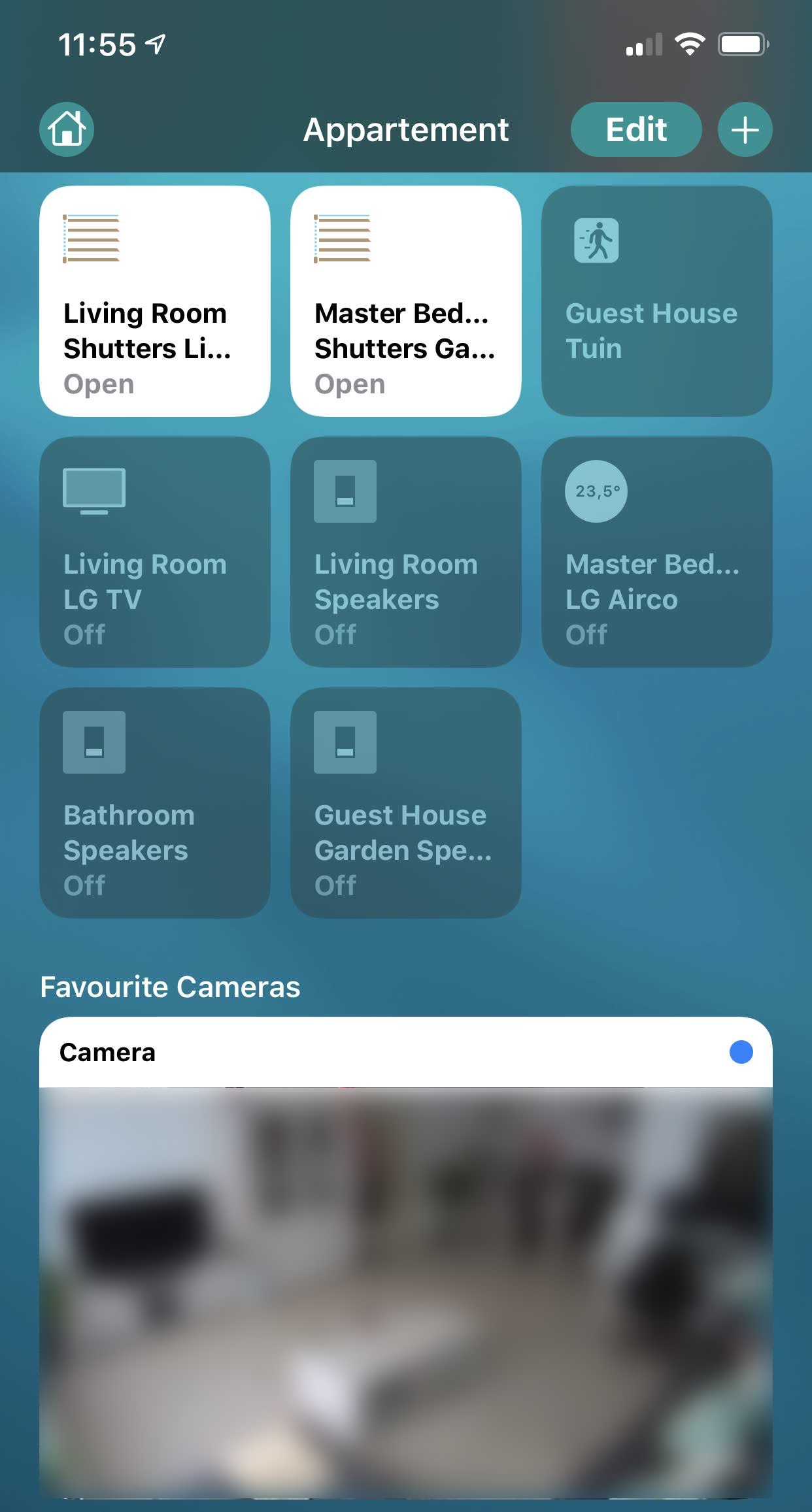Turn on the Bathroom Speakers
Image resolution: width=812 pixels, height=1512 pixels.
[155, 803]
